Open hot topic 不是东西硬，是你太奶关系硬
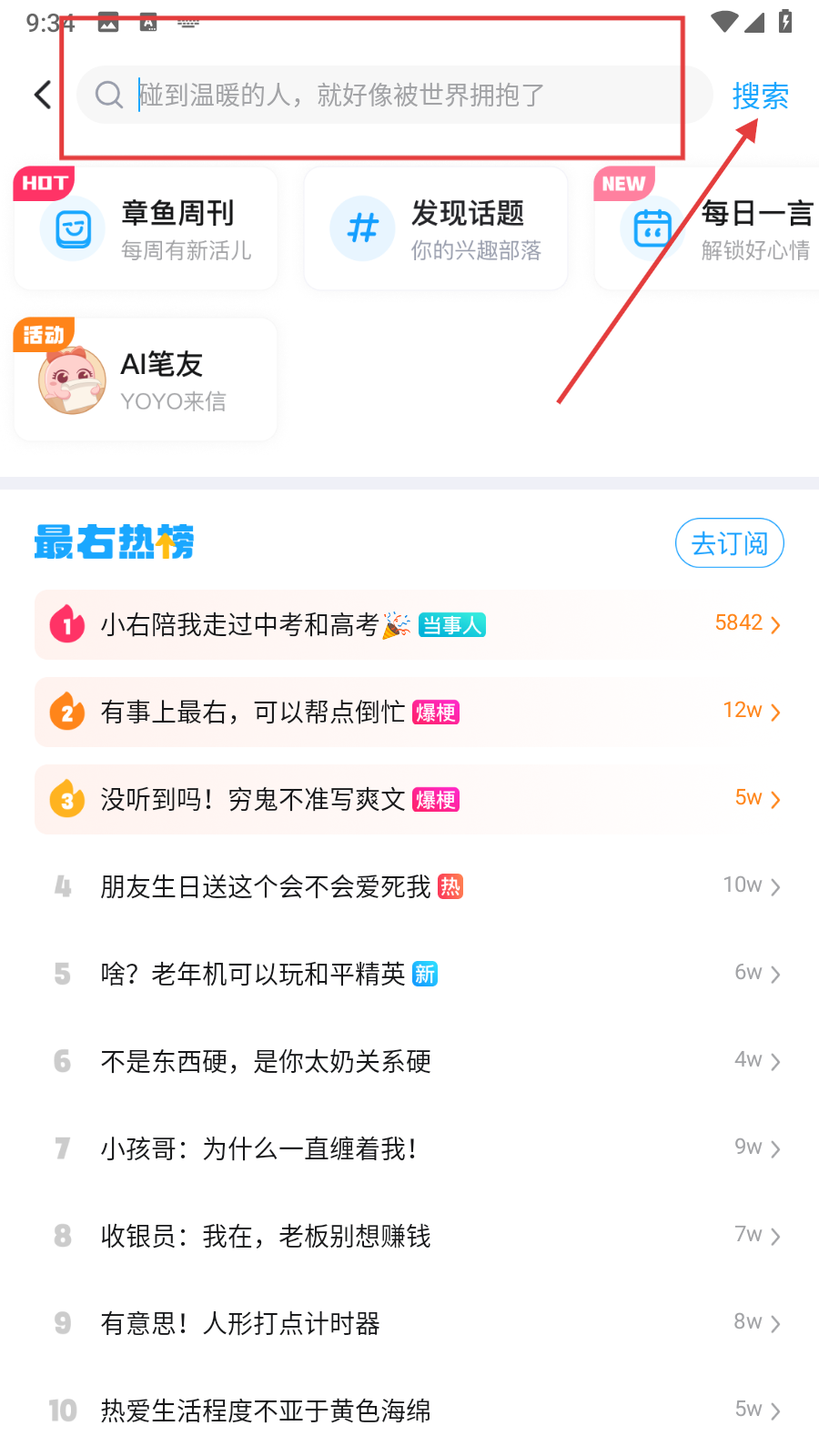819x1456 pixels. coord(409,1061)
